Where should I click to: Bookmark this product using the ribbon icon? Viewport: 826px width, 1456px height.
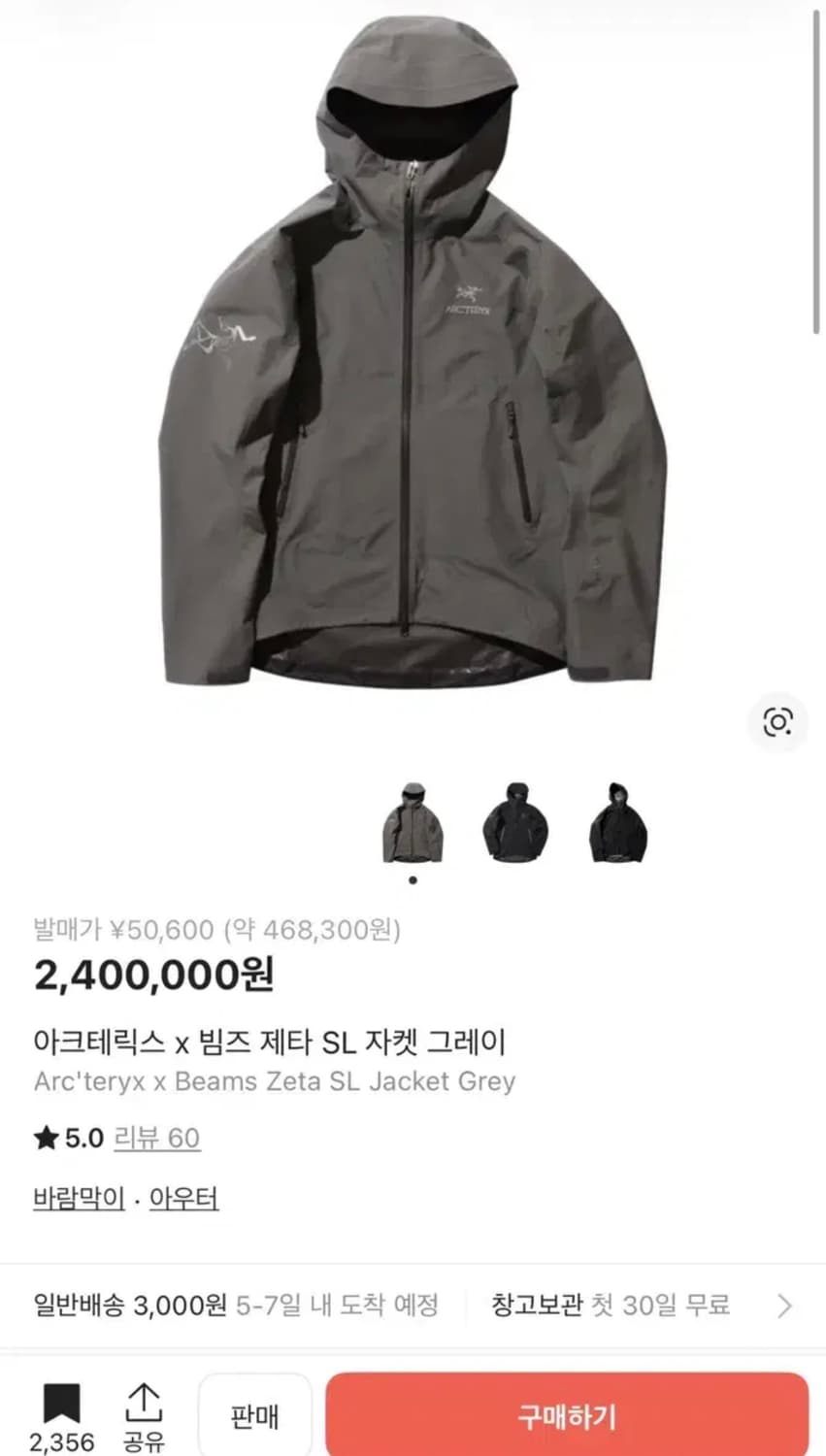pos(60,1401)
